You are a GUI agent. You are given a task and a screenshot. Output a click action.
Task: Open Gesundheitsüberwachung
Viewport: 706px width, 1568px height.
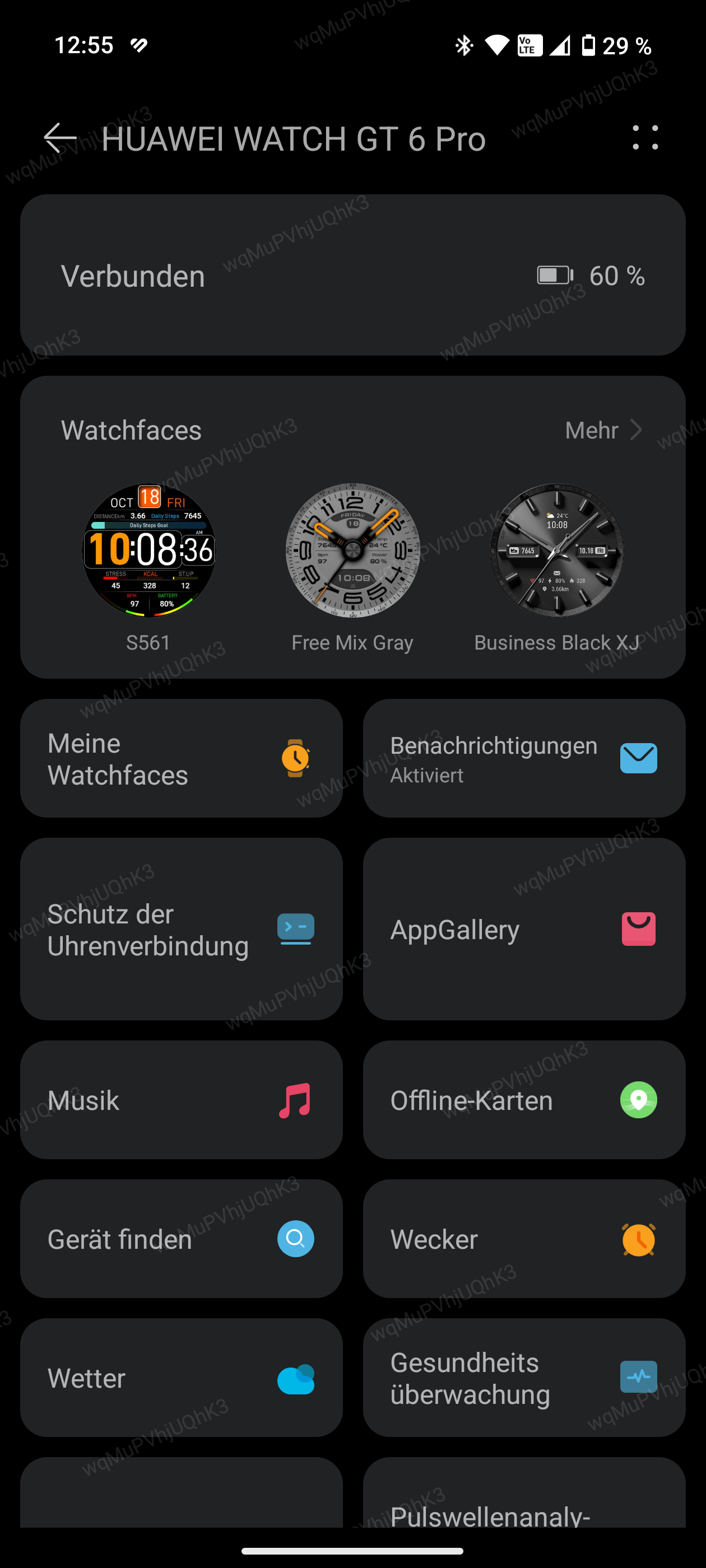[x=524, y=1378]
